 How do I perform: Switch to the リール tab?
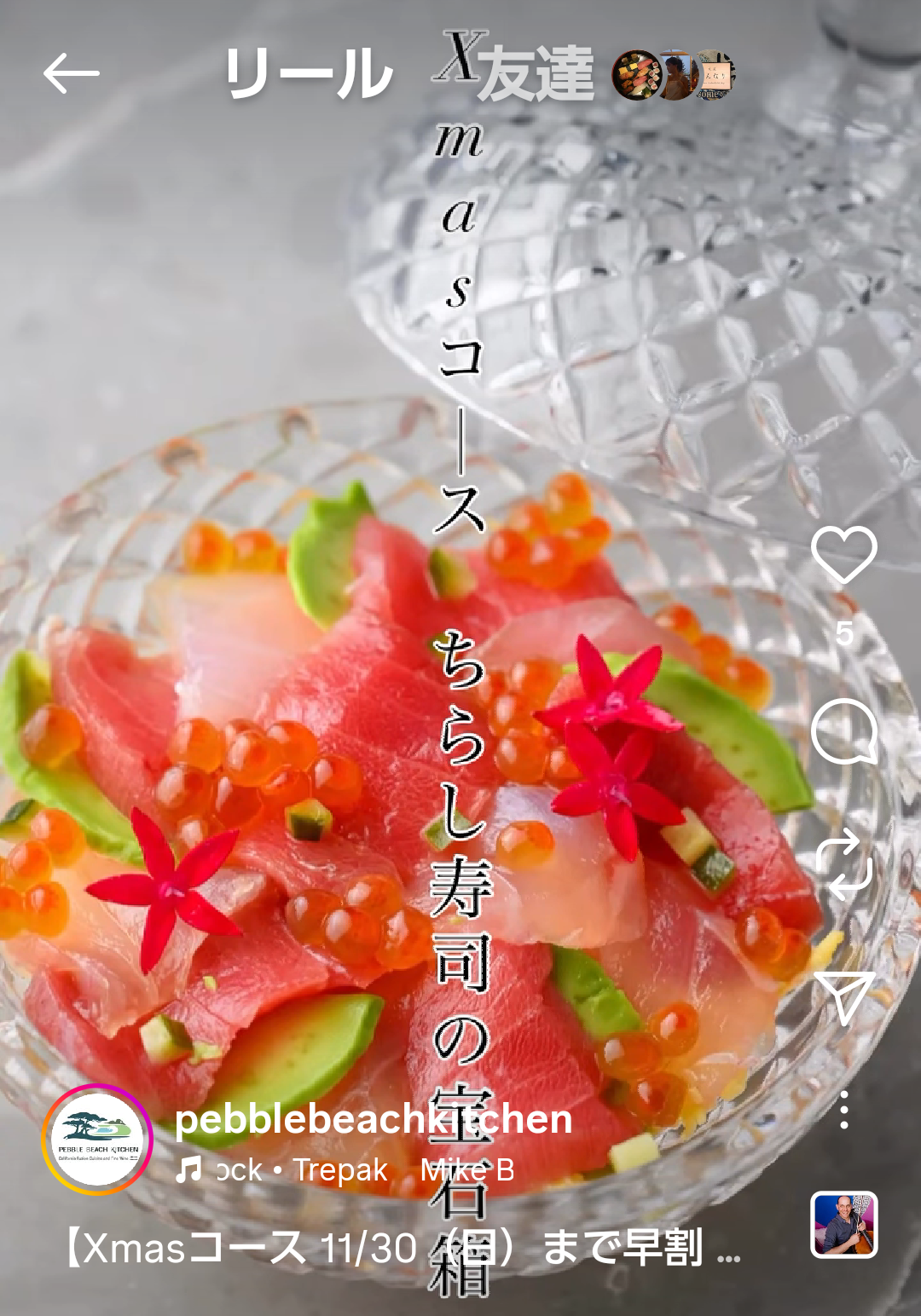pyautogui.click(x=308, y=75)
